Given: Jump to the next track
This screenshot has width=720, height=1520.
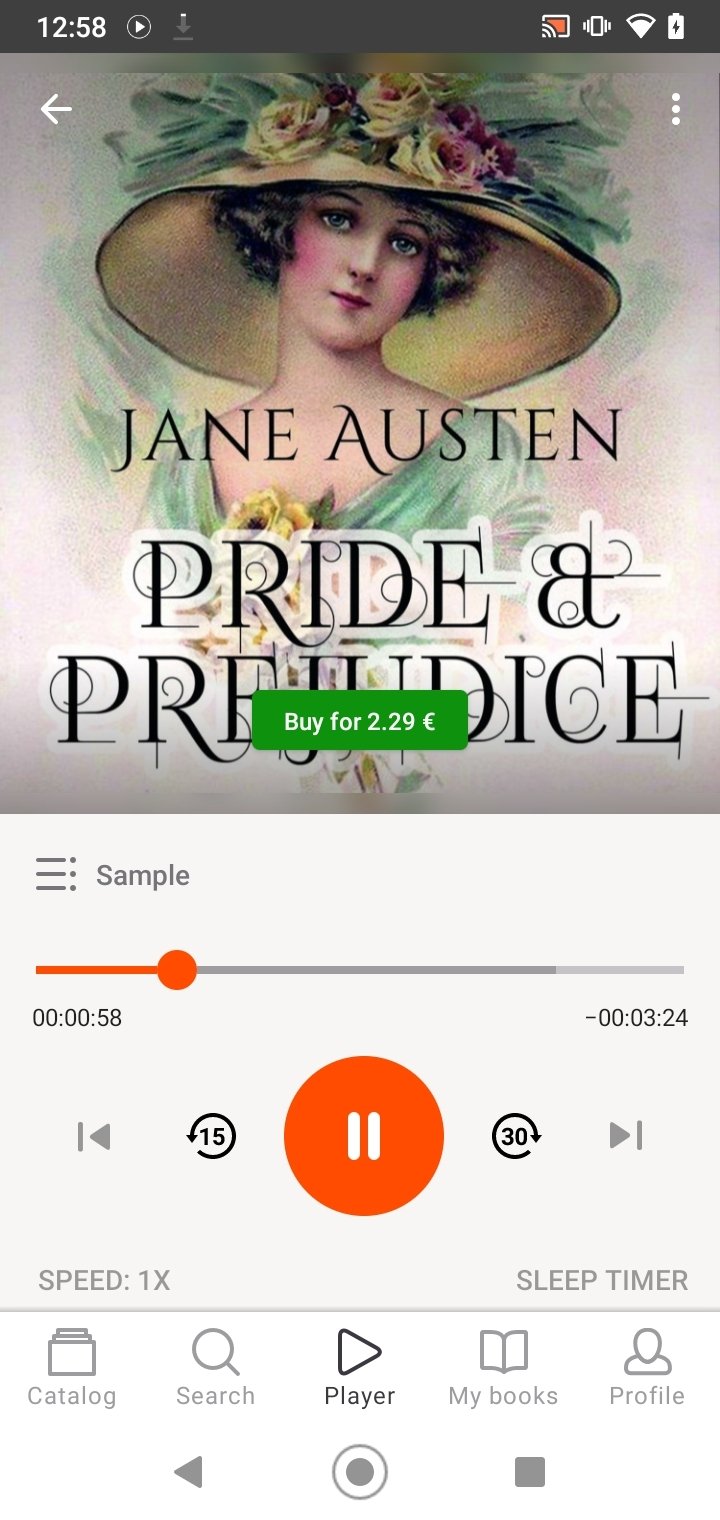Looking at the screenshot, I should click(x=626, y=1135).
